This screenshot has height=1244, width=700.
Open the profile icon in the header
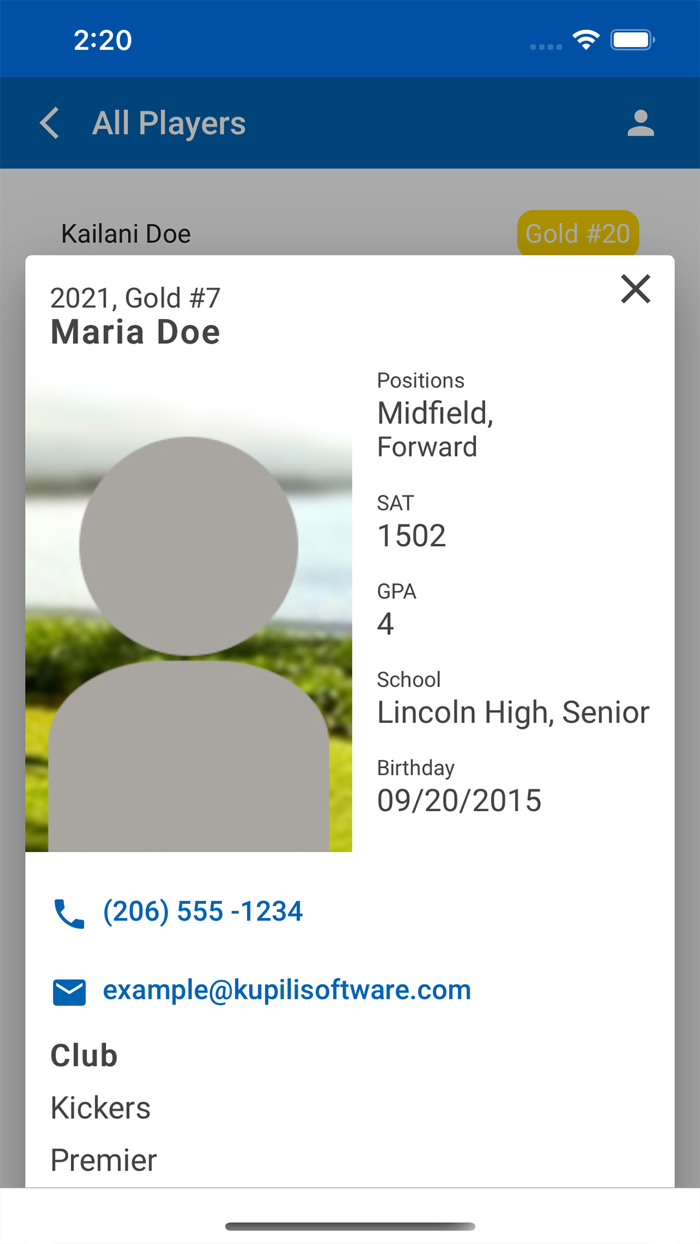pos(640,123)
